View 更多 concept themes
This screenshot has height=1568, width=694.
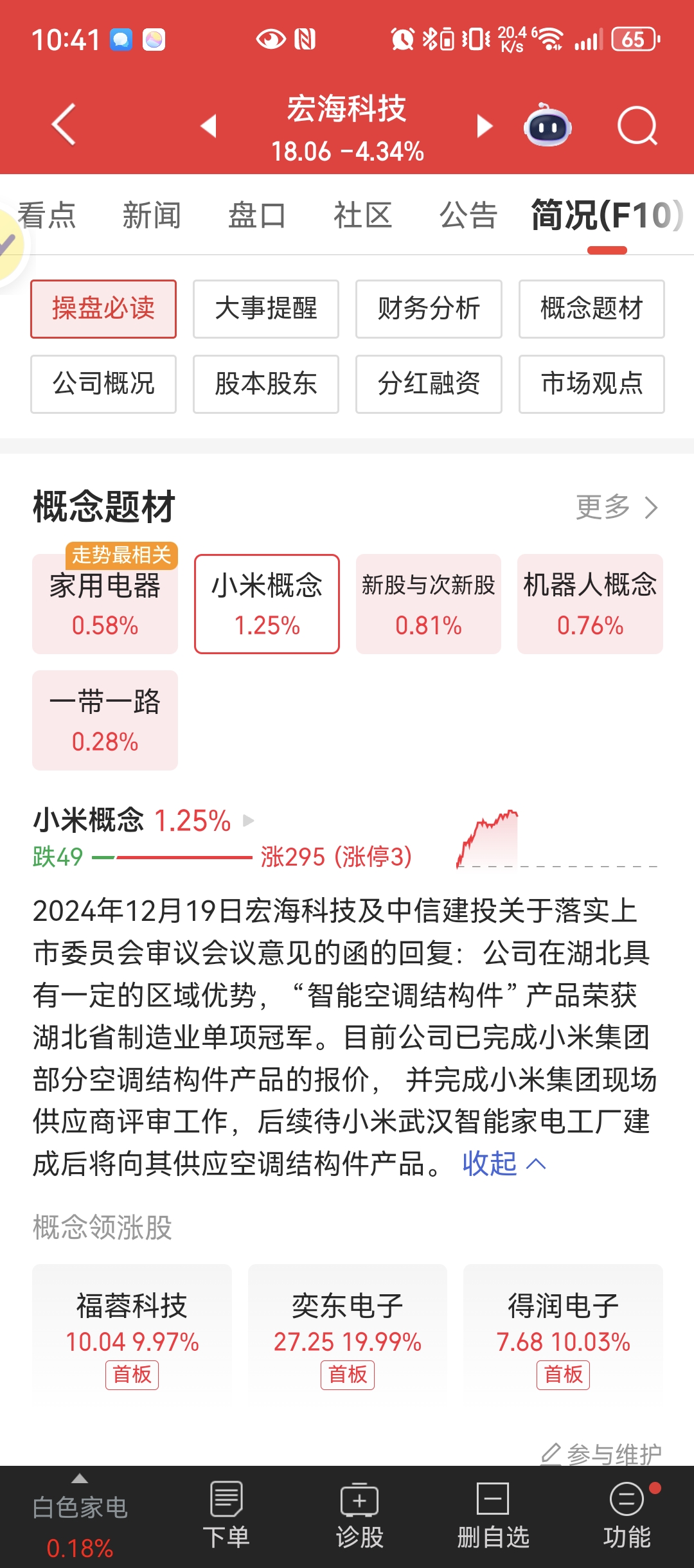[617, 507]
